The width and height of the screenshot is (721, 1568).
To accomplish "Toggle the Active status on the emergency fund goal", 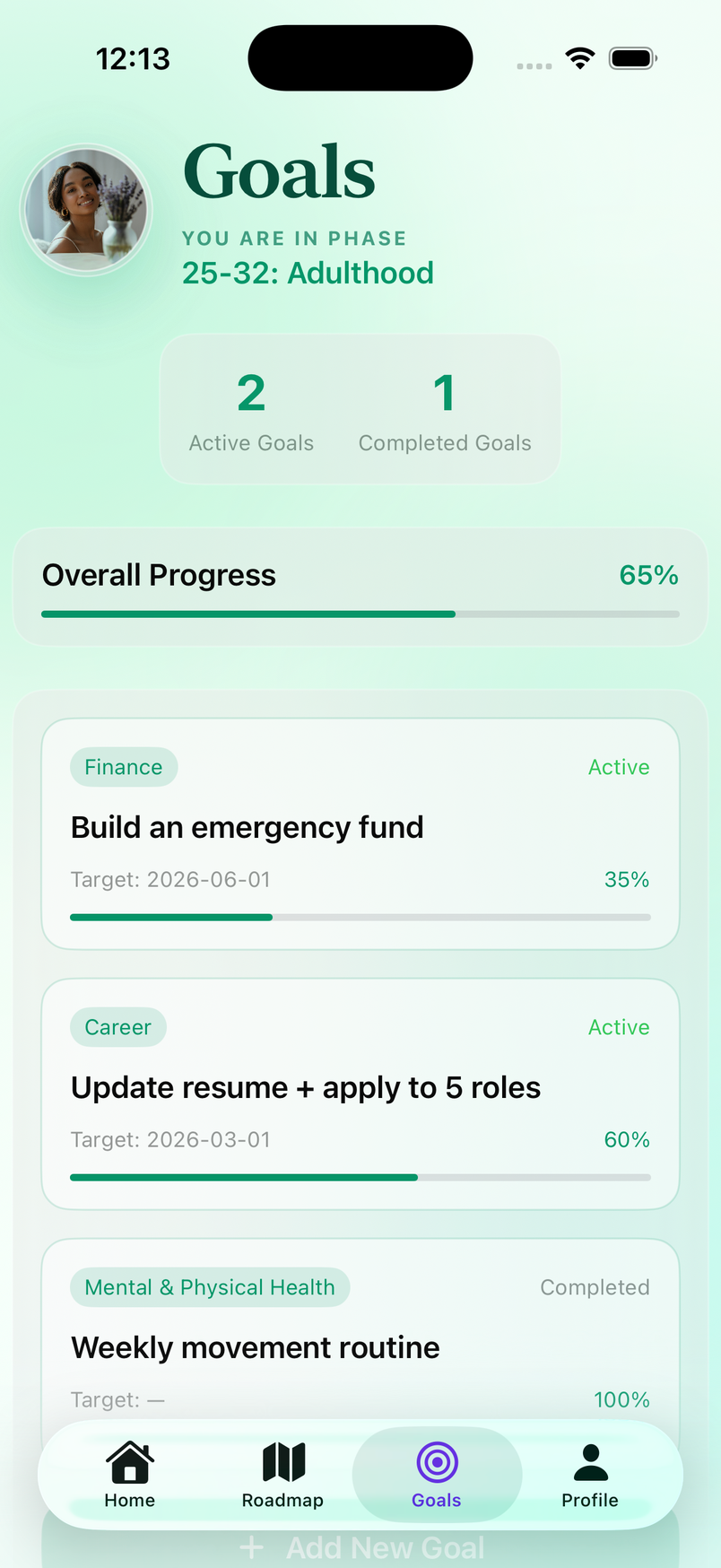I will click(619, 767).
